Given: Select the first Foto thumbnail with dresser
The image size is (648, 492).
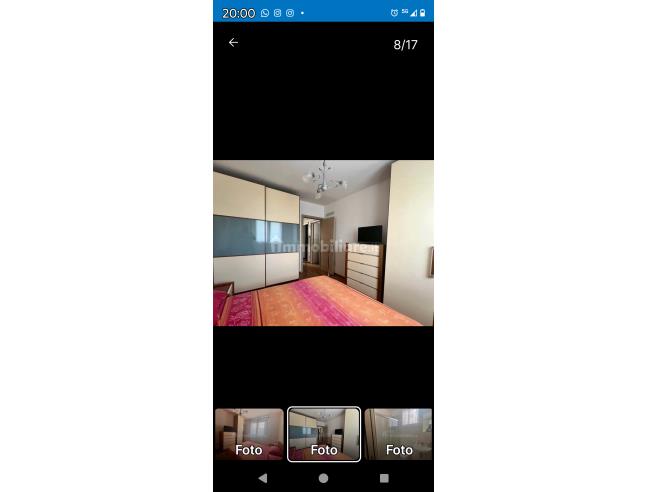Looking at the screenshot, I should (249, 434).
